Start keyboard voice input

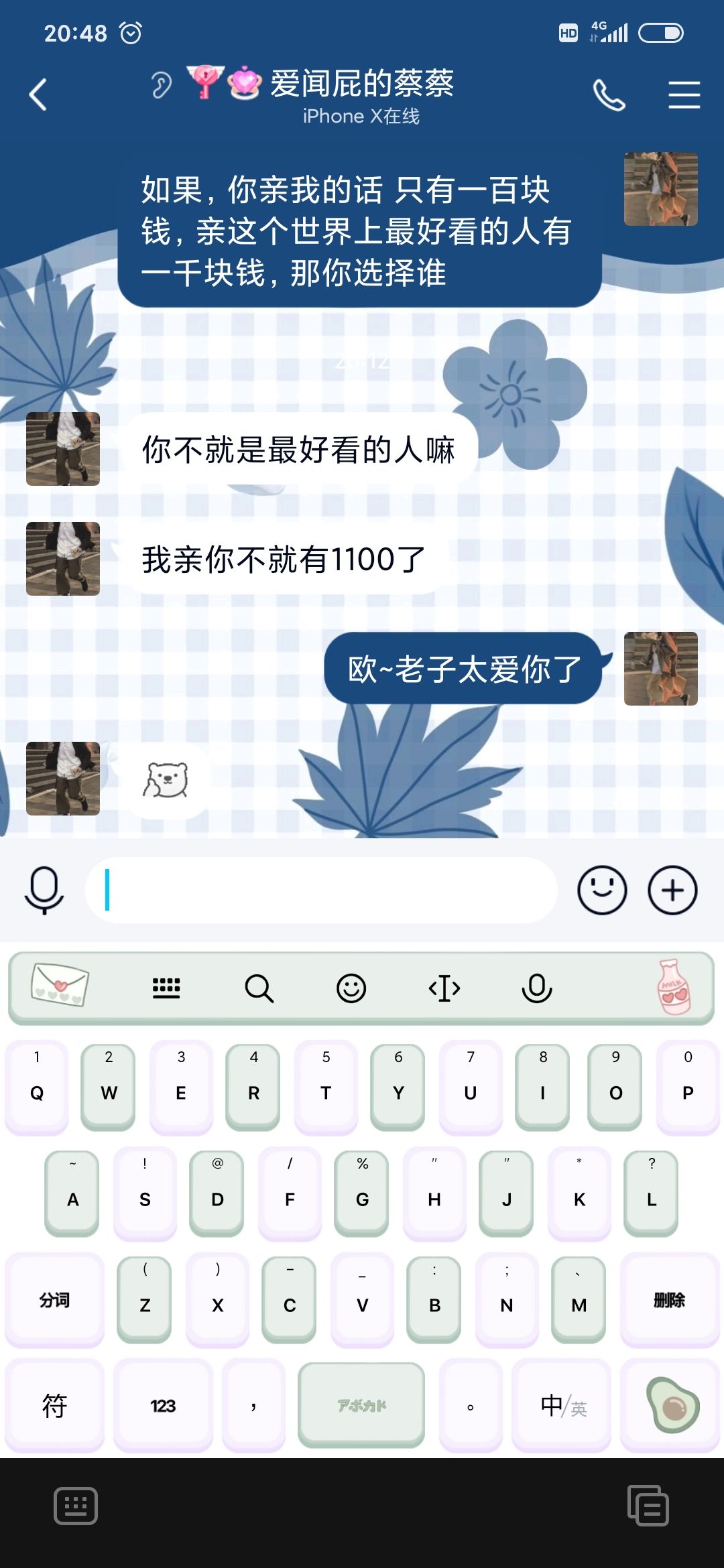point(537,988)
